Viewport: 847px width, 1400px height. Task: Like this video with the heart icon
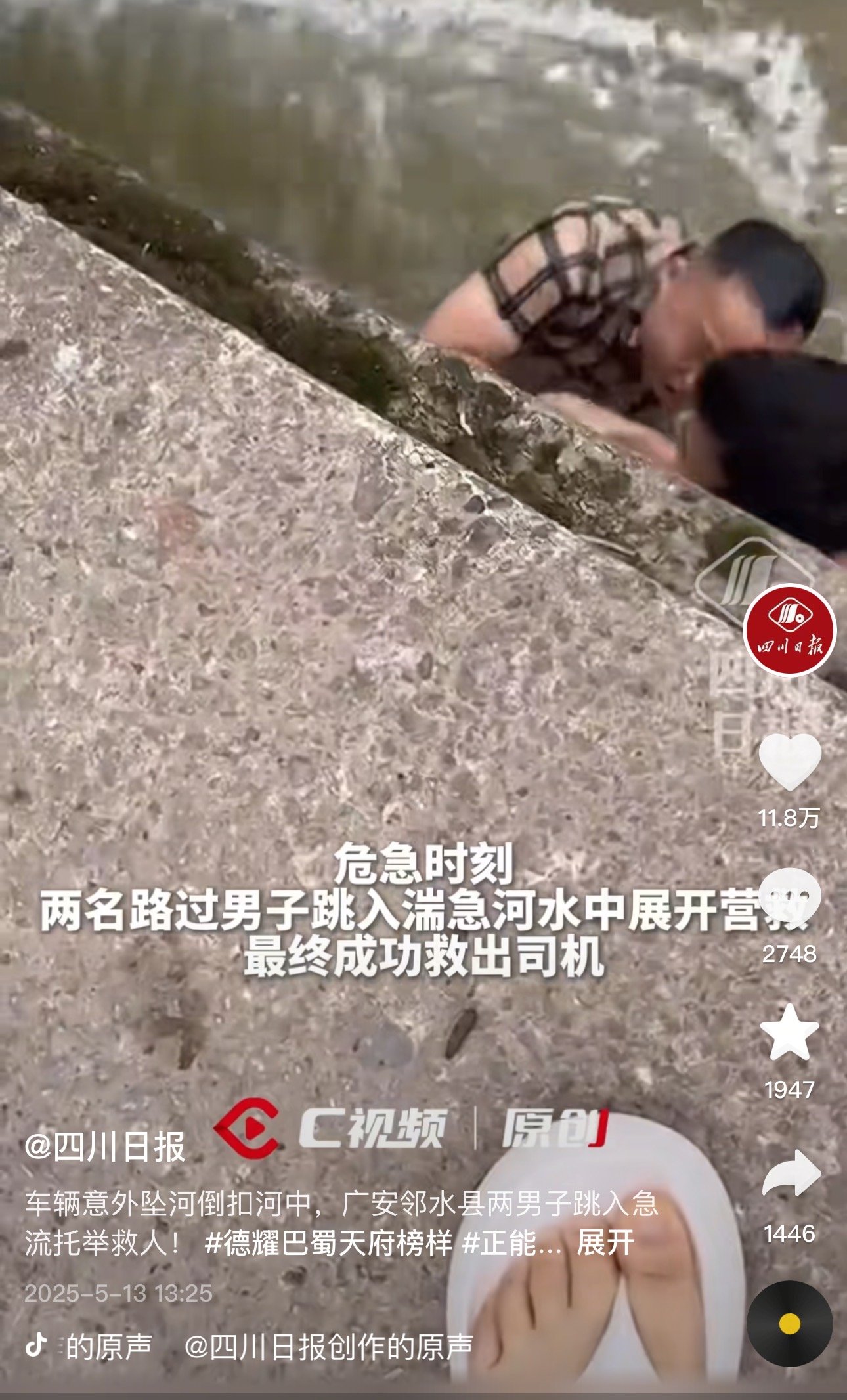pyautogui.click(x=789, y=762)
